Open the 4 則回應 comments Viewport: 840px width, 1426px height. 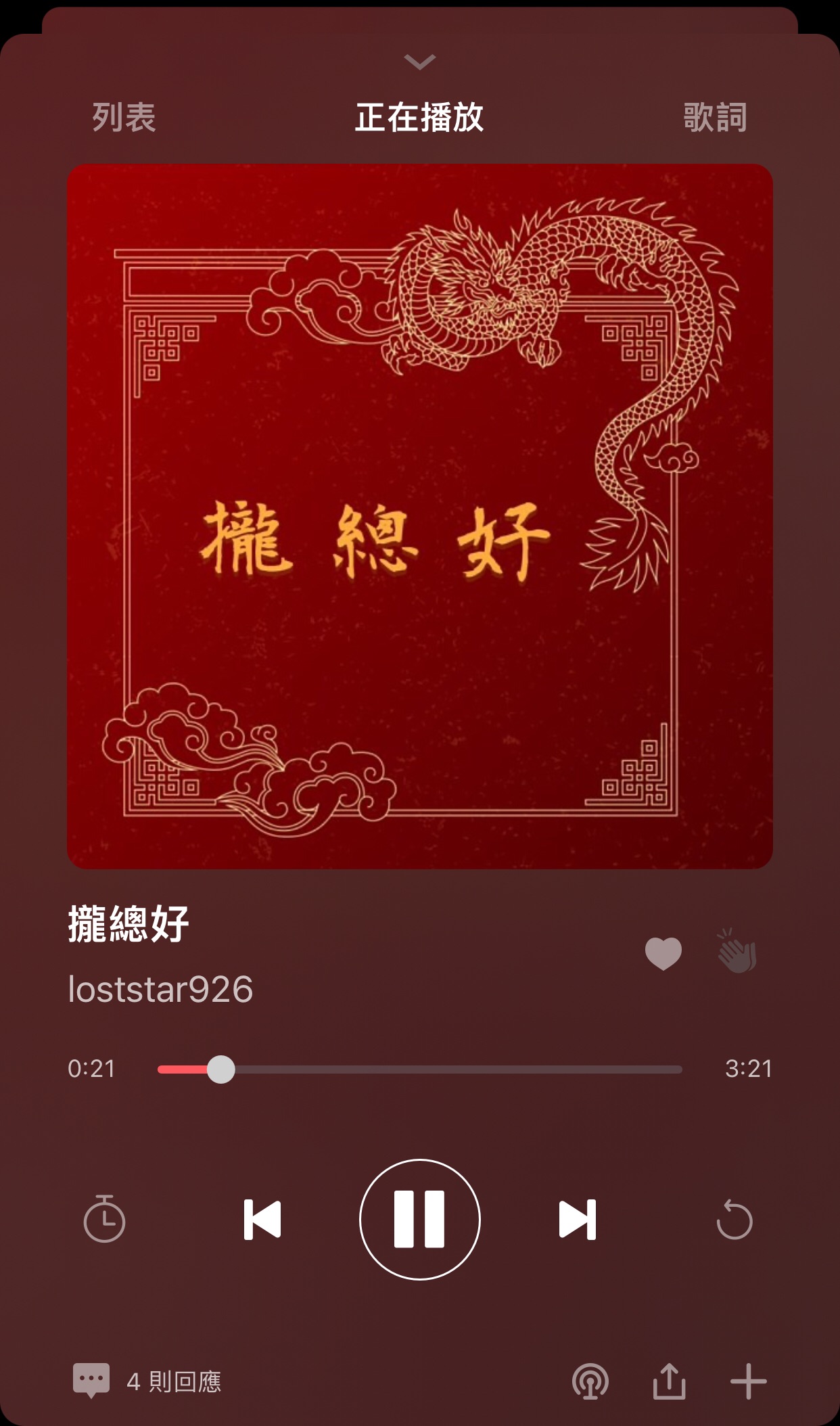pos(147,1381)
